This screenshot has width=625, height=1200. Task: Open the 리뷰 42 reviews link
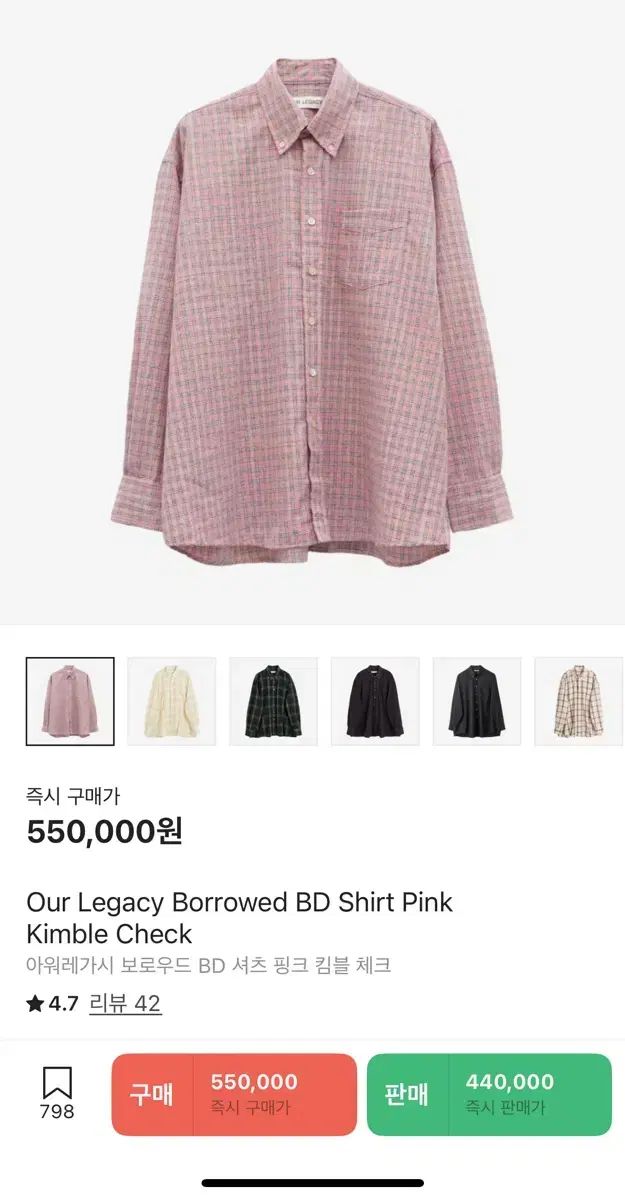pyautogui.click(x=125, y=1003)
